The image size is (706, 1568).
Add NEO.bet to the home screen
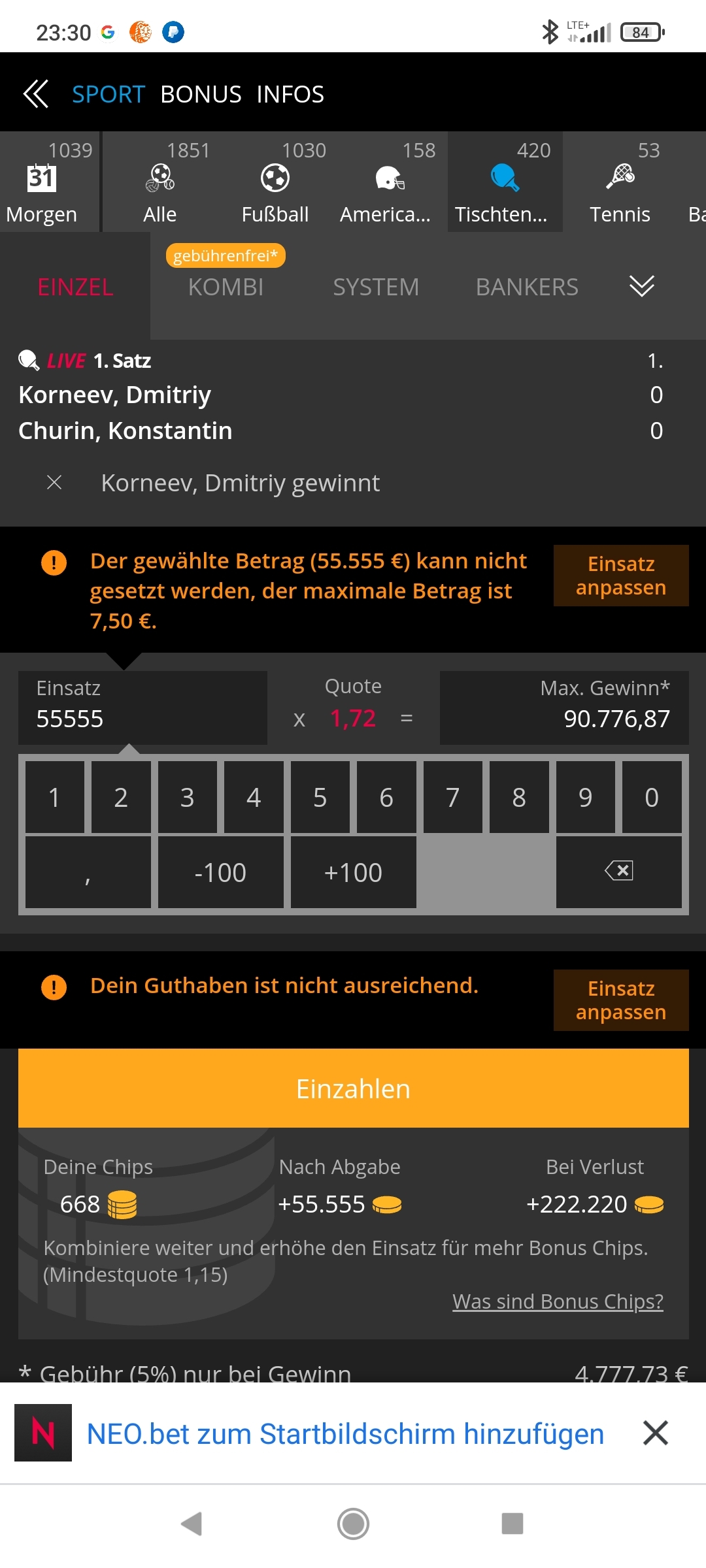pyautogui.click(x=345, y=1433)
